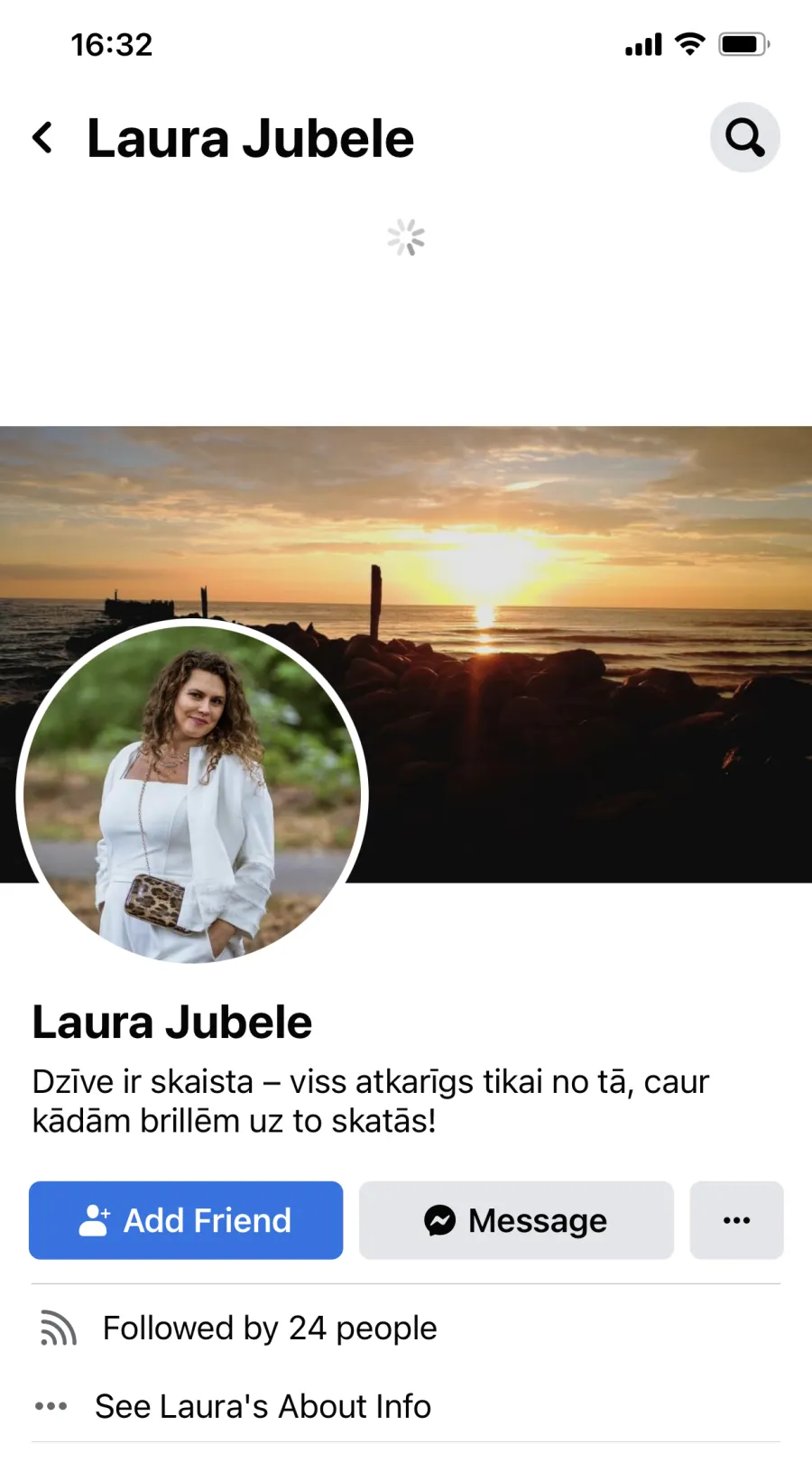This screenshot has width=812, height=1472.
Task: See Laura's About Info
Action: [x=263, y=1406]
